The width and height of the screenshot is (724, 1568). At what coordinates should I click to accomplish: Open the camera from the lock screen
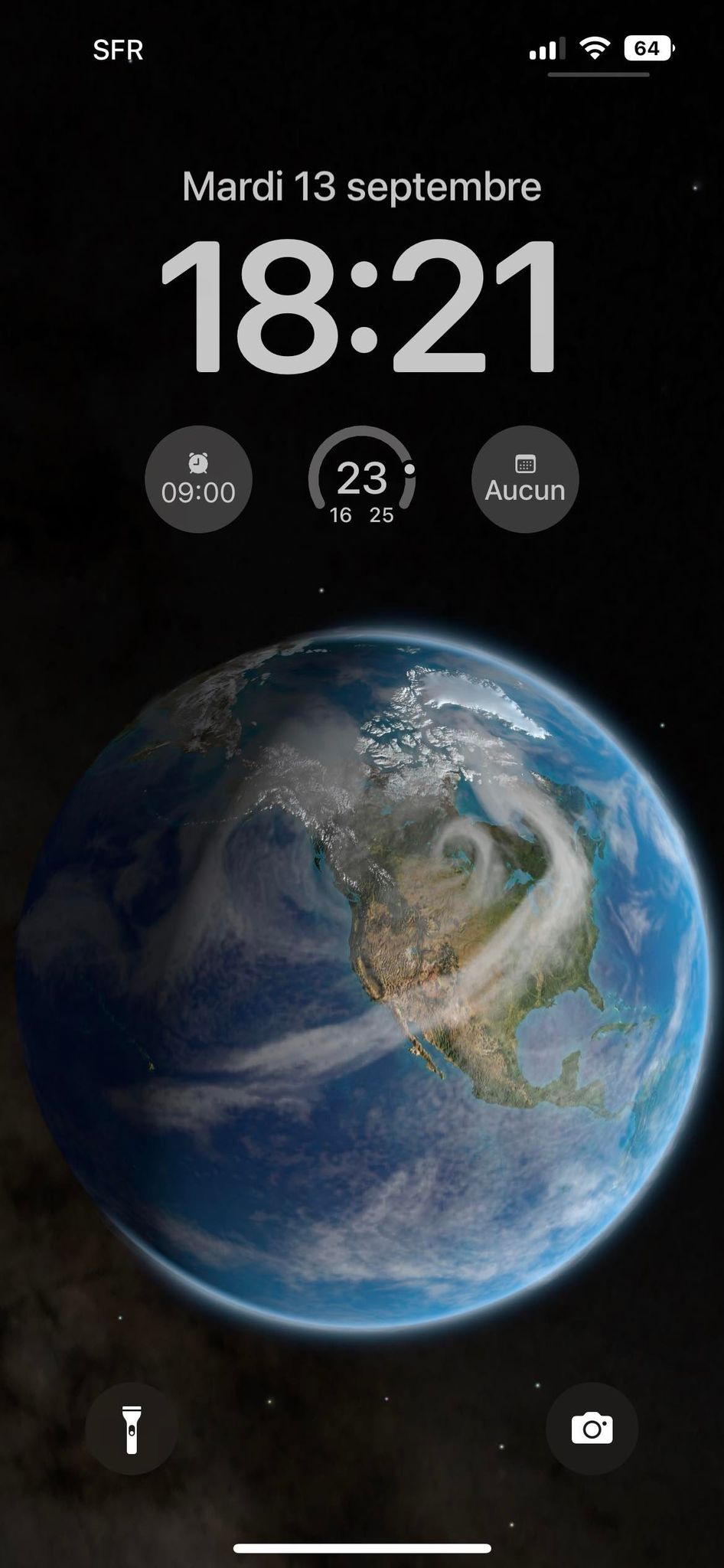pos(592,1429)
